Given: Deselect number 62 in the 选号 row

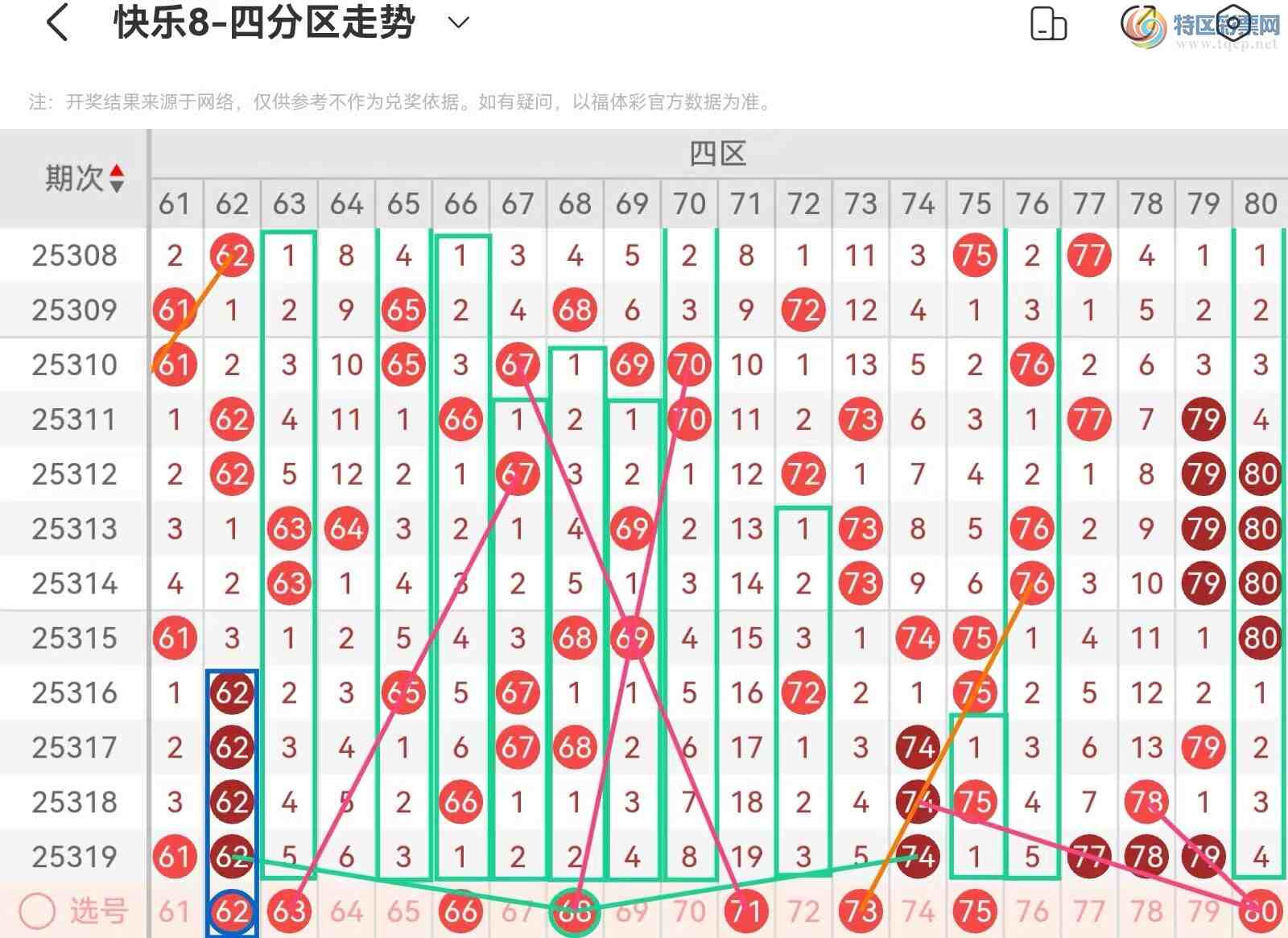Looking at the screenshot, I should [x=232, y=911].
